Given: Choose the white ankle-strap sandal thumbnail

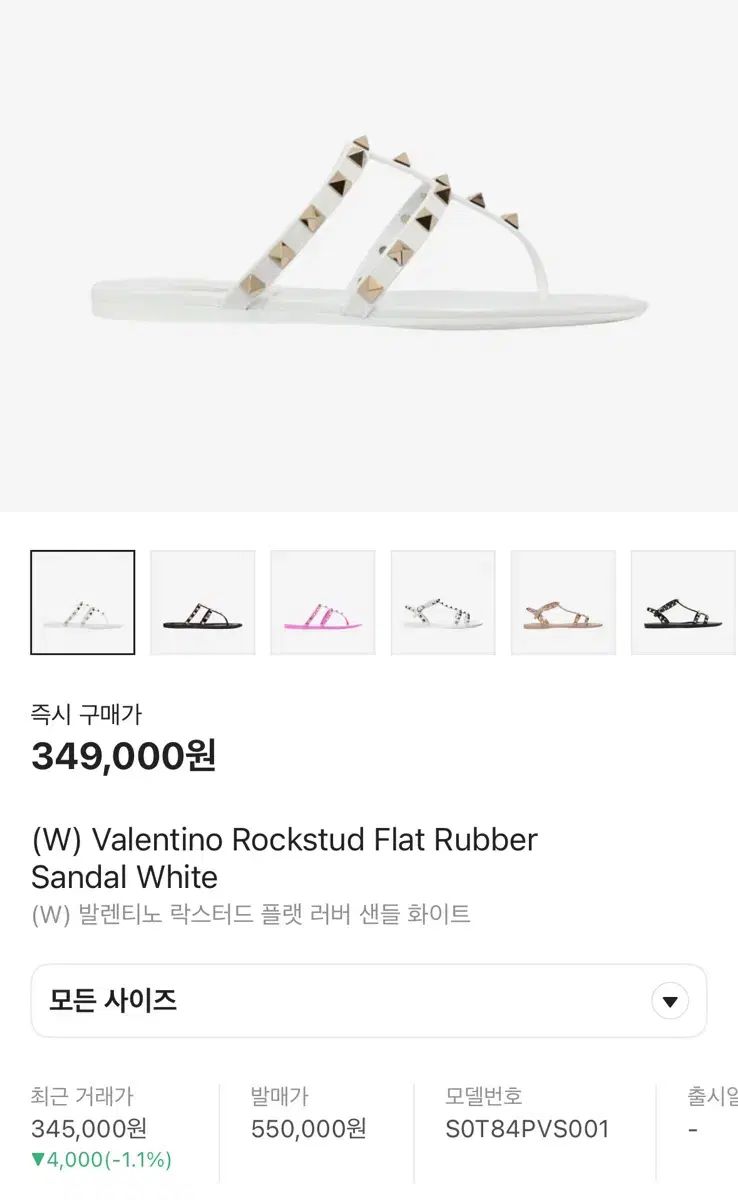Looking at the screenshot, I should (443, 603).
